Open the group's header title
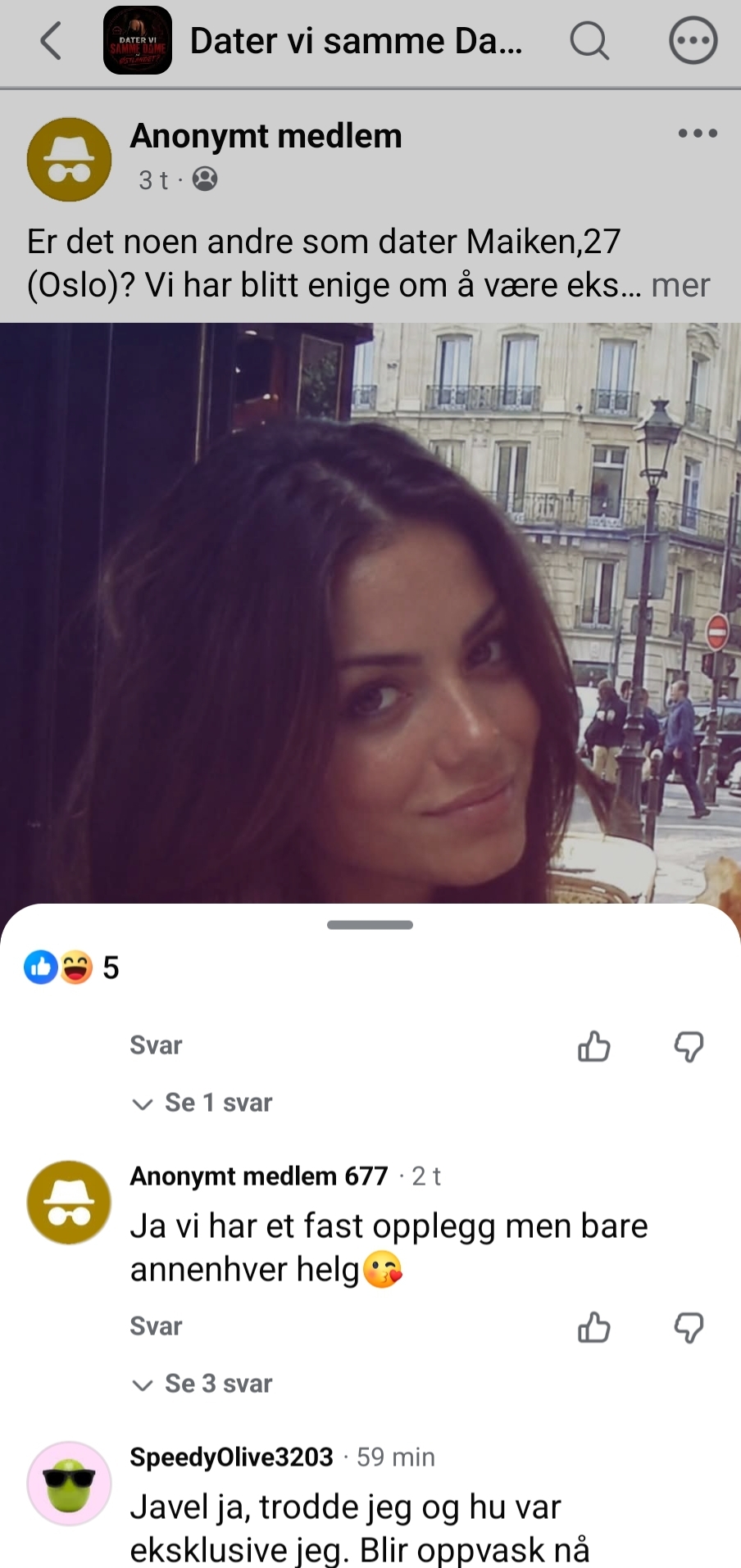 [356, 41]
